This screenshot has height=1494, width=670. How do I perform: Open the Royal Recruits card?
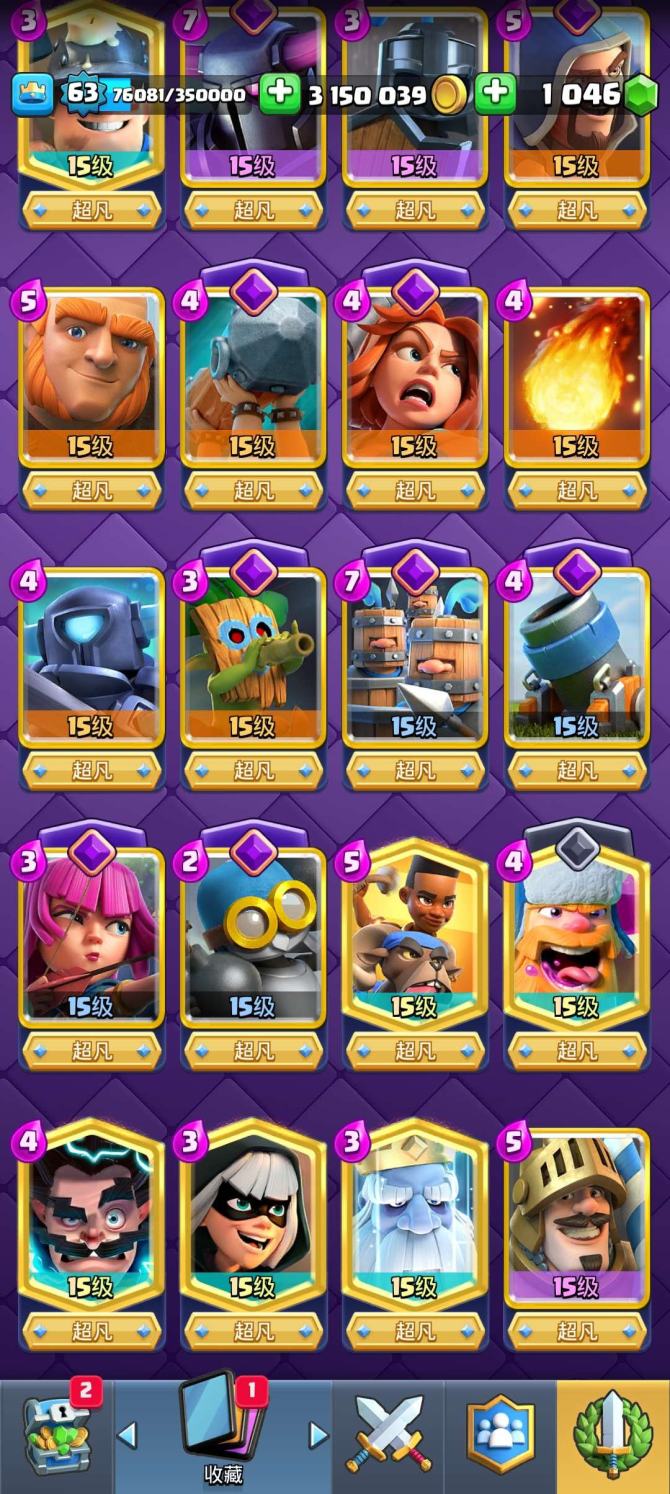coord(414,660)
